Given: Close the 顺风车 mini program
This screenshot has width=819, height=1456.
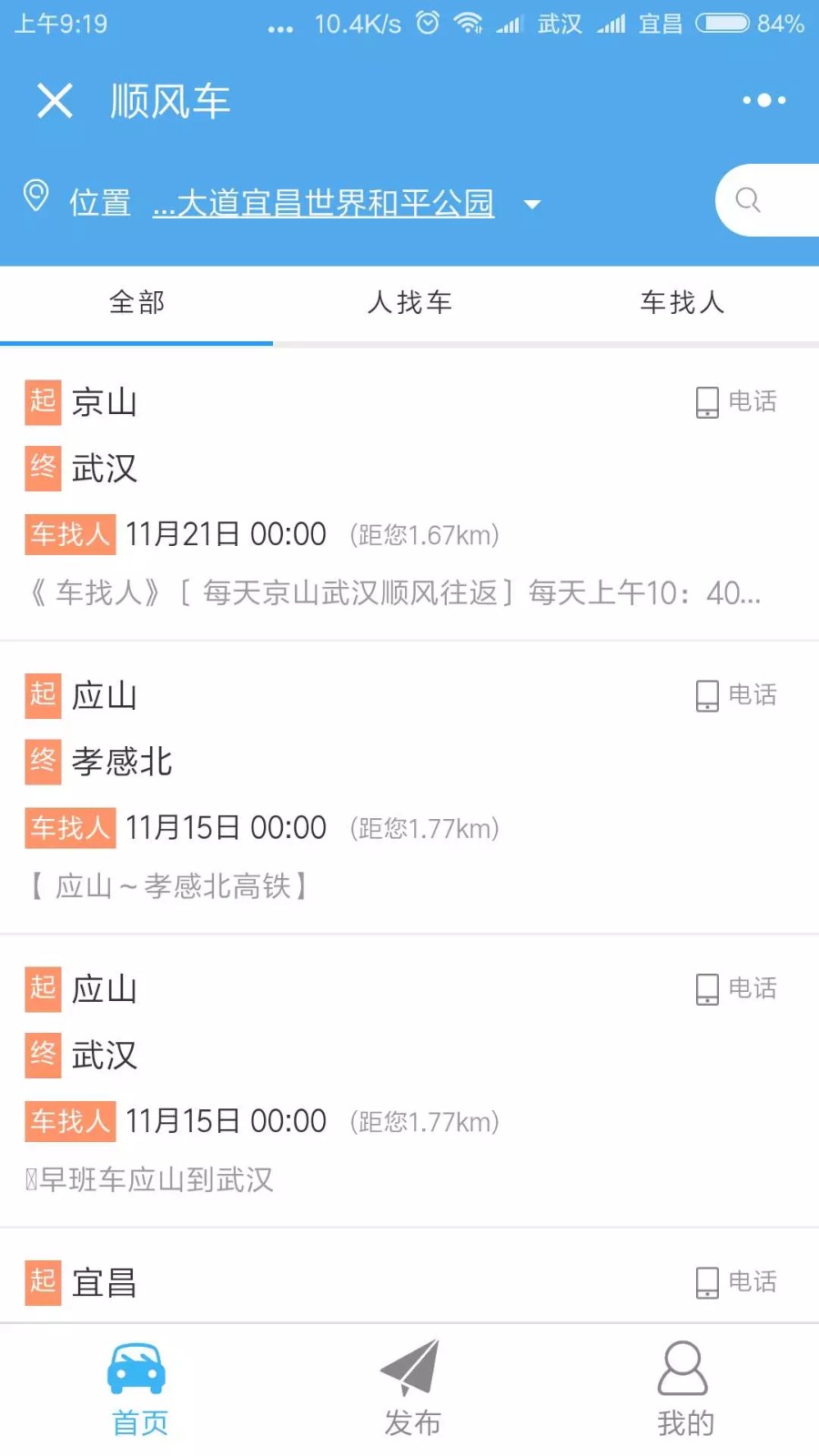Looking at the screenshot, I should coord(55,100).
